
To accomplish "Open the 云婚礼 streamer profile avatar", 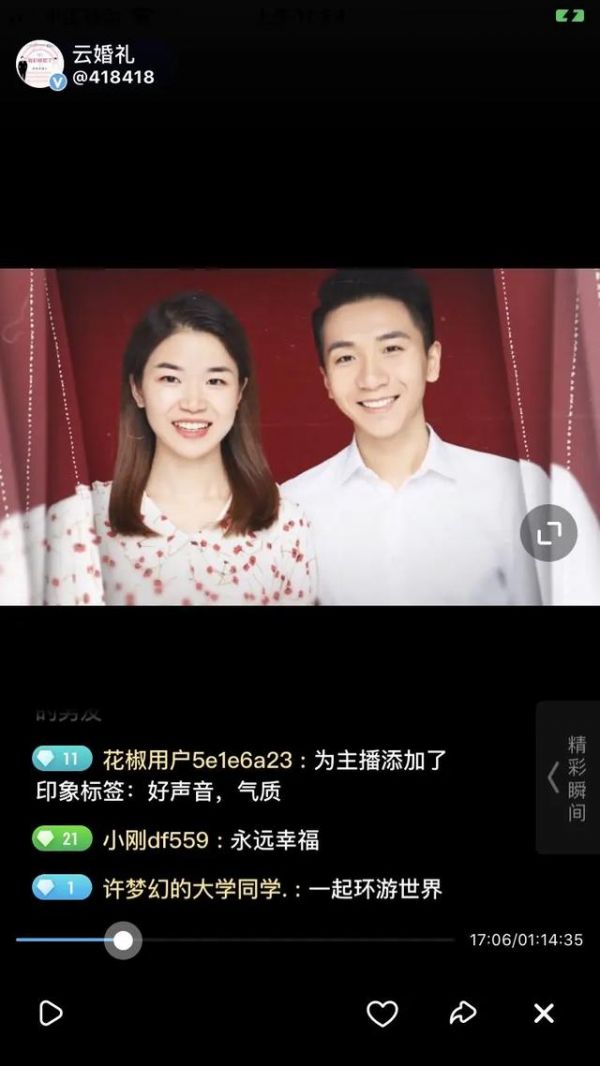I will coord(40,65).
